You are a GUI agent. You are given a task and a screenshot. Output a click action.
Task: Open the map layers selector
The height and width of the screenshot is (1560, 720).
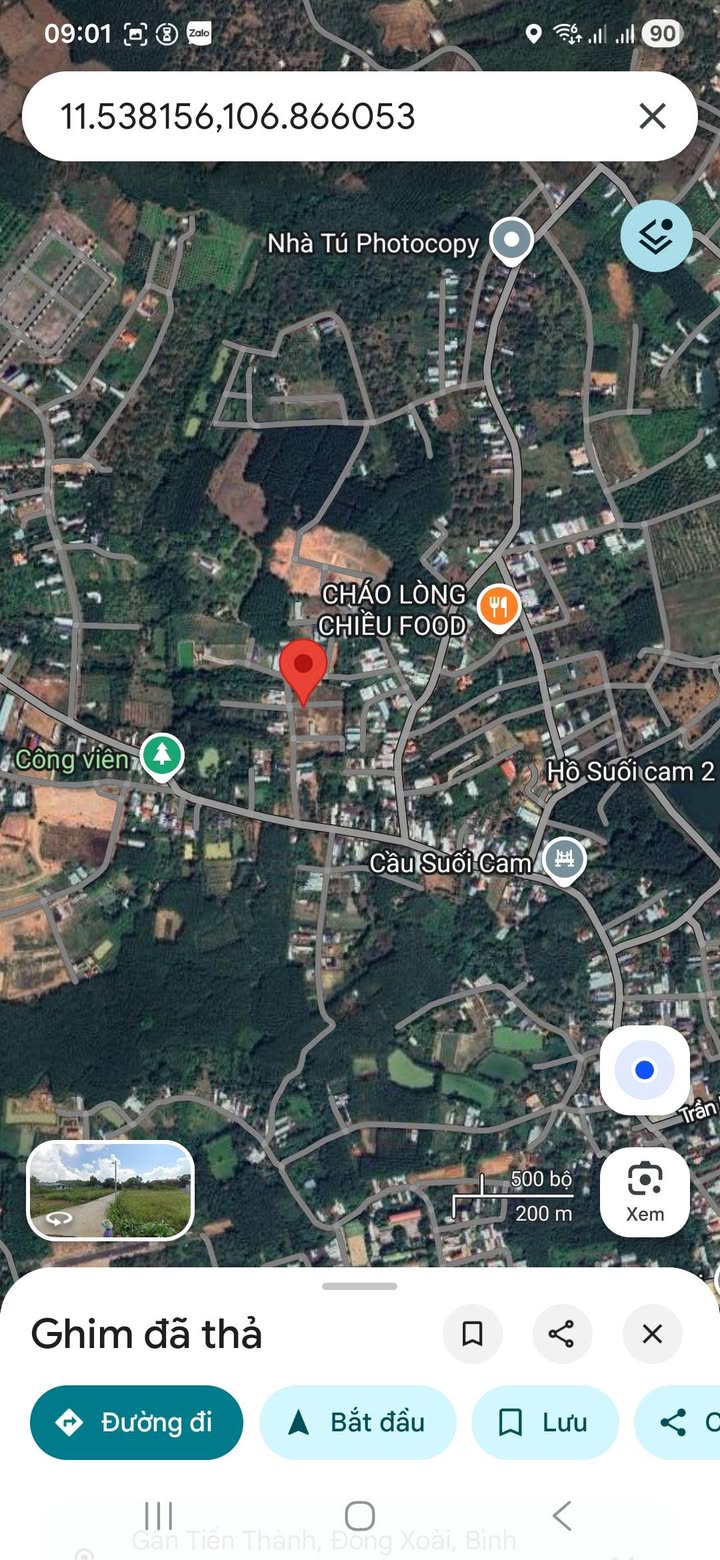pos(656,237)
